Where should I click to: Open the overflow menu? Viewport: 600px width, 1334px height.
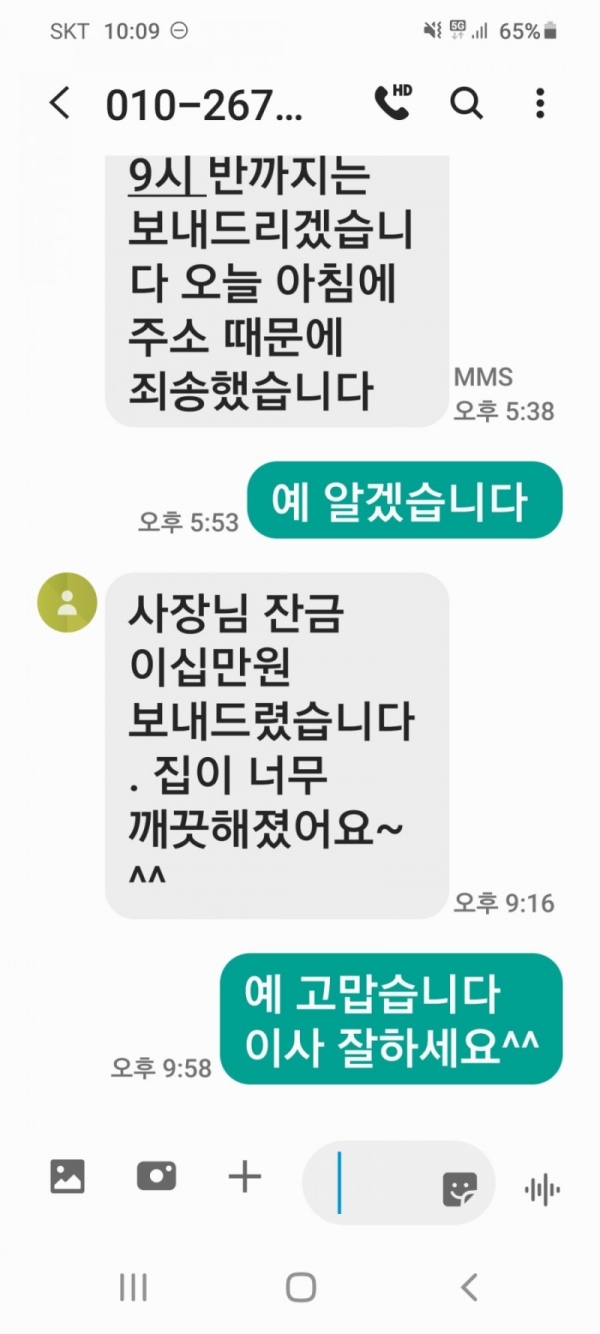tap(540, 103)
